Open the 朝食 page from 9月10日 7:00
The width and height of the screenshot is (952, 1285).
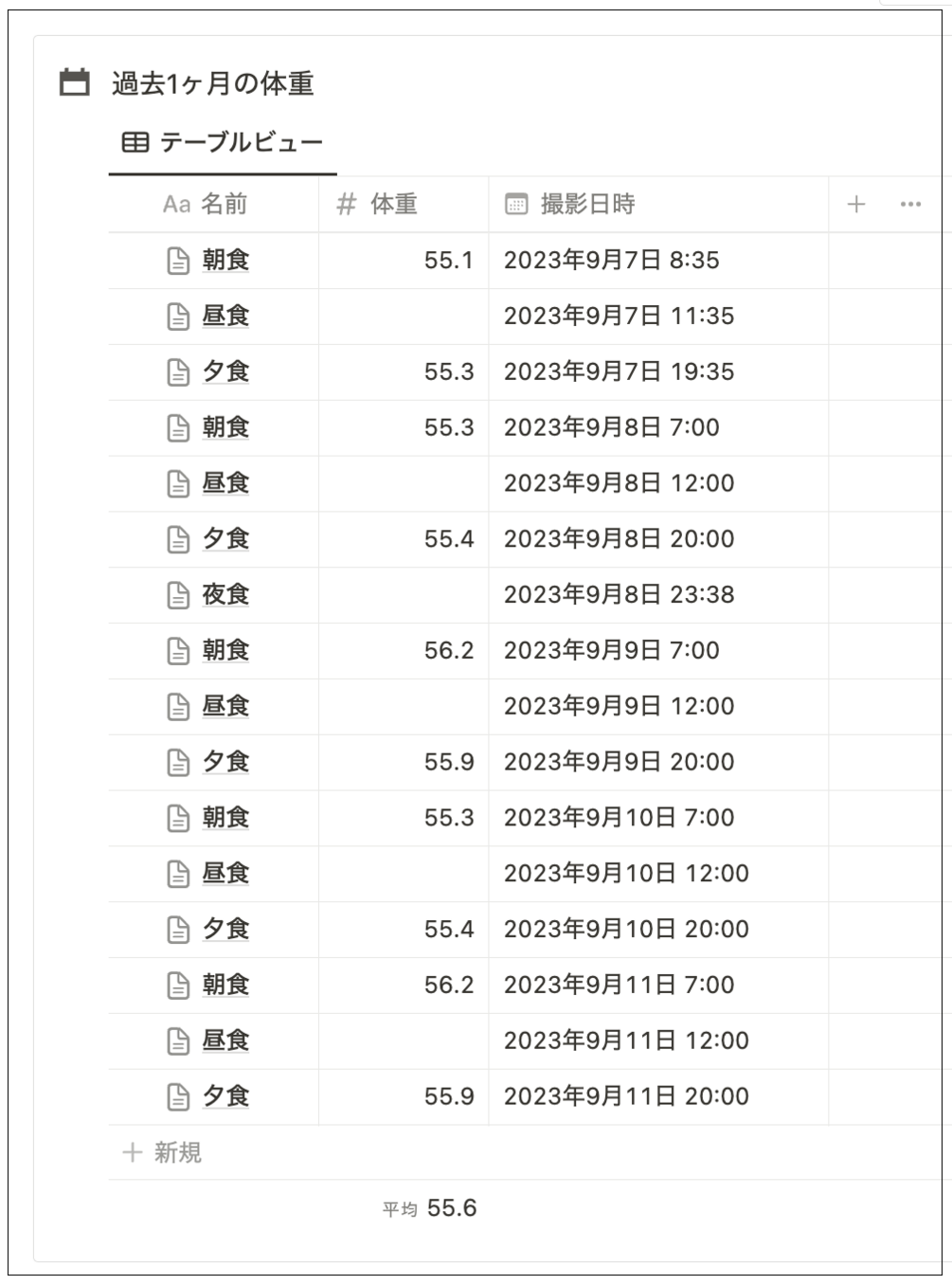pos(225,818)
